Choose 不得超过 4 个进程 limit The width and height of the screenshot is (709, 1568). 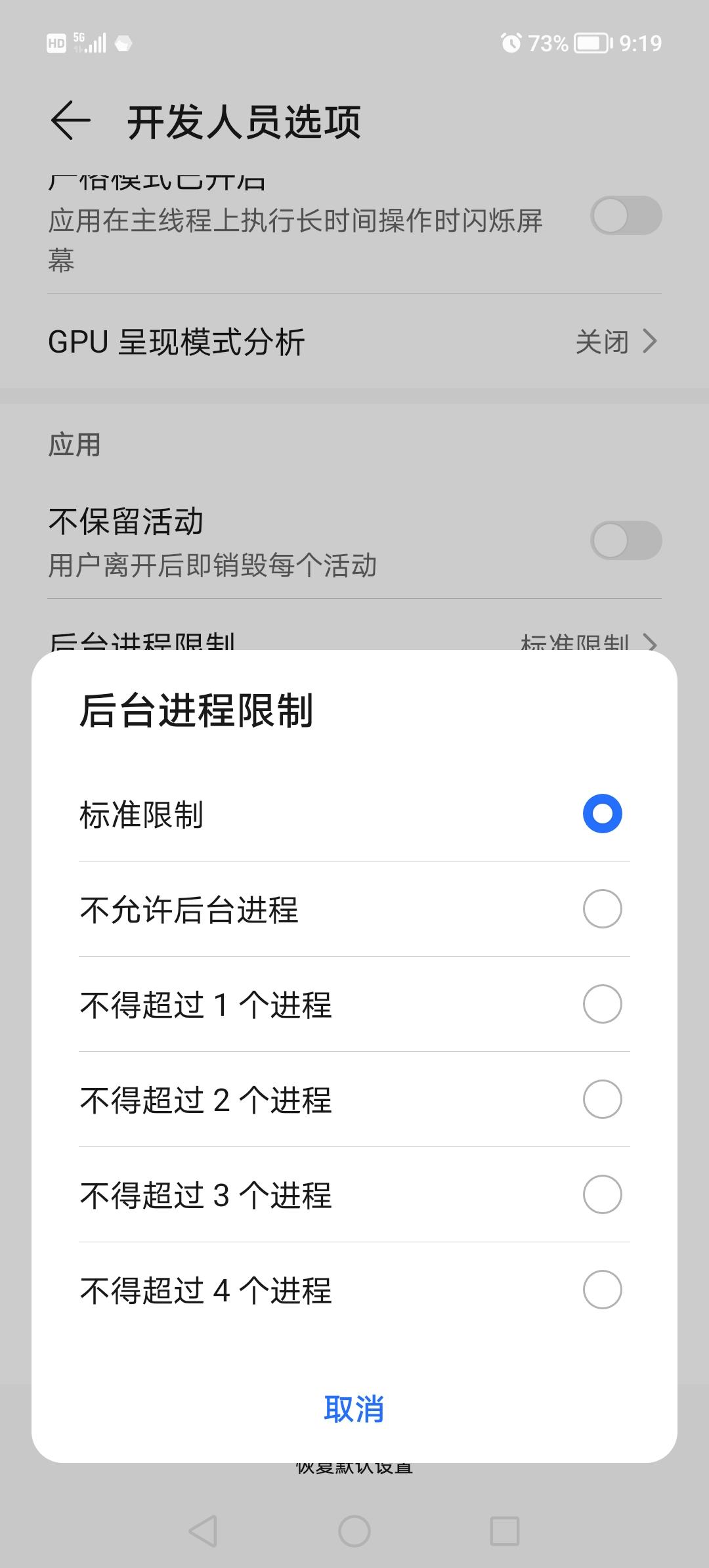(601, 1290)
